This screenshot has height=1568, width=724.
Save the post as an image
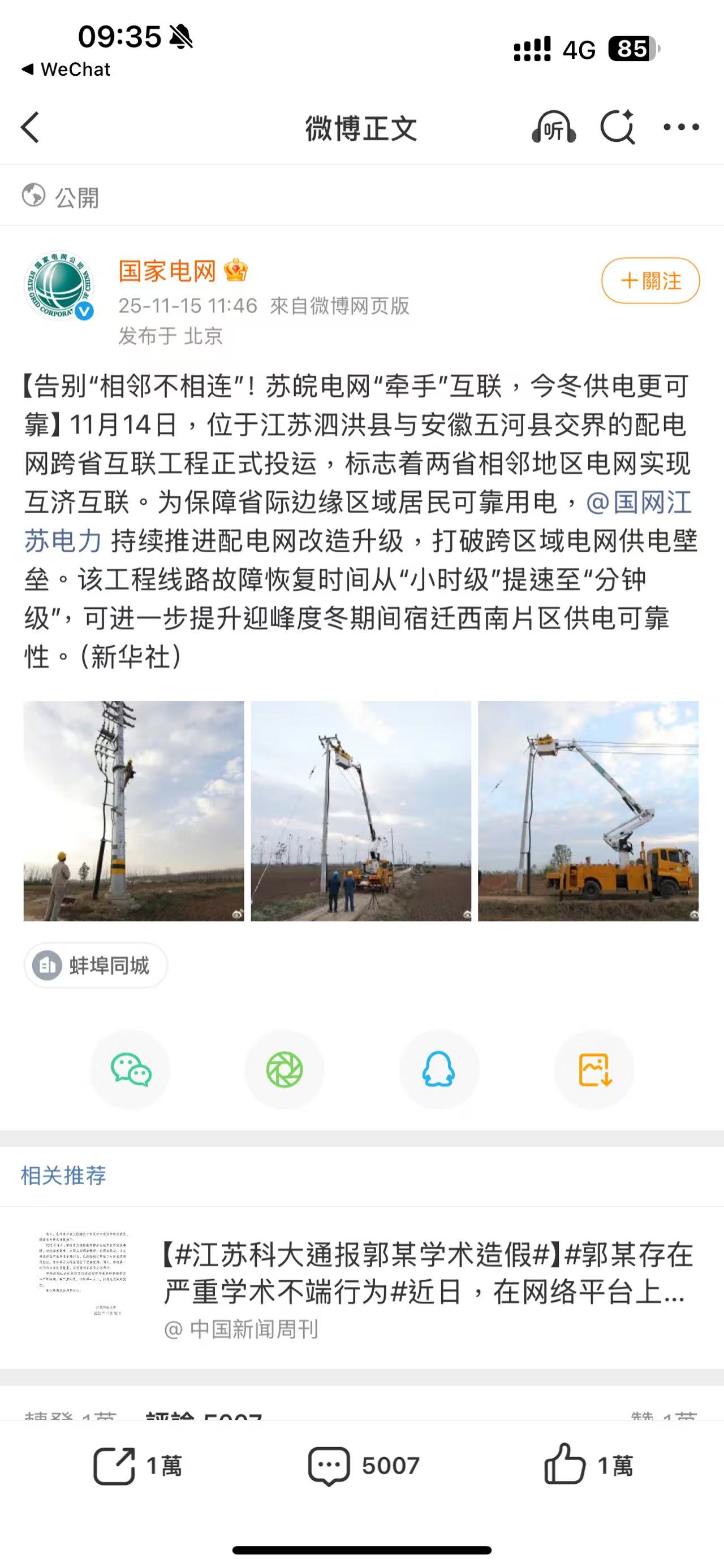[x=594, y=1069]
